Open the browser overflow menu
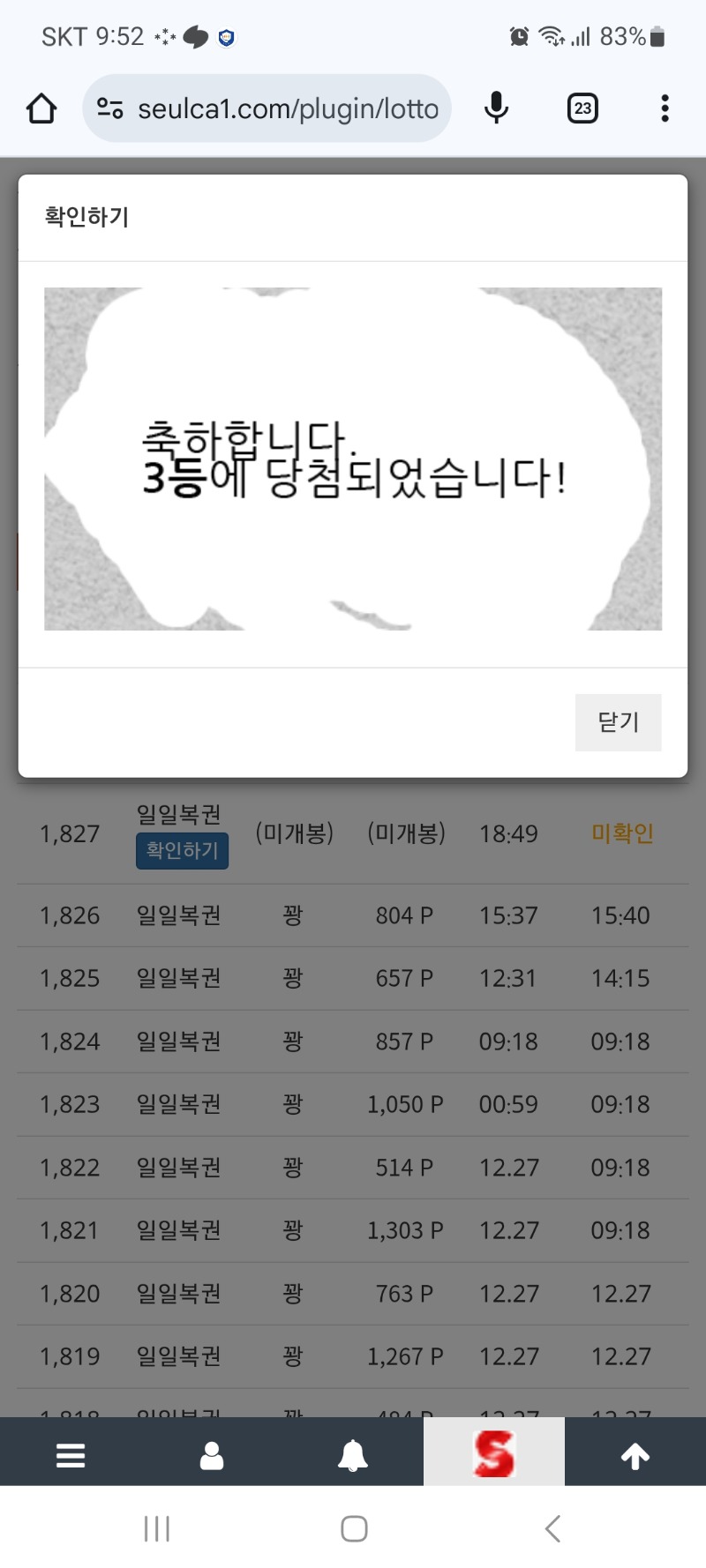This screenshot has height=1568, width=706. (x=665, y=108)
